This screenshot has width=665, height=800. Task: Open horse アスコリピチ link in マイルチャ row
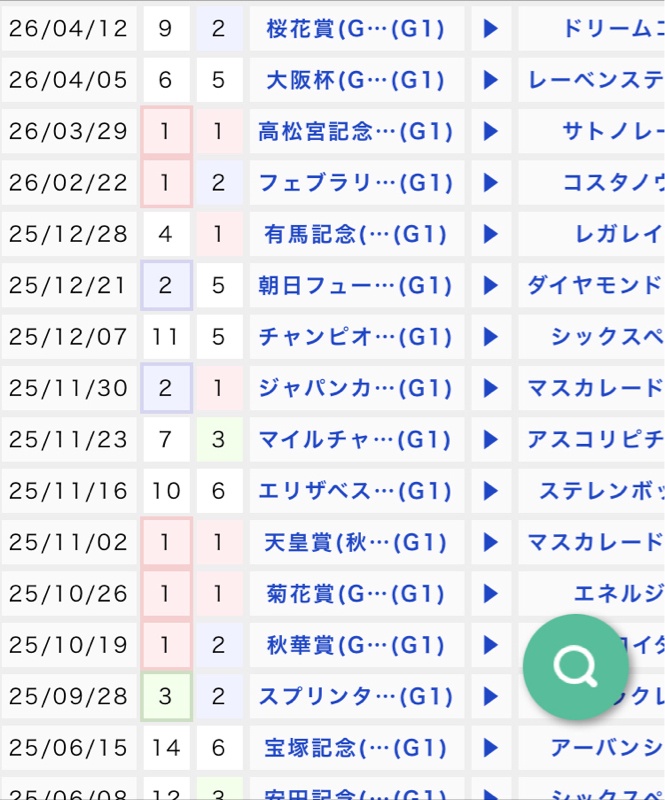pos(596,439)
